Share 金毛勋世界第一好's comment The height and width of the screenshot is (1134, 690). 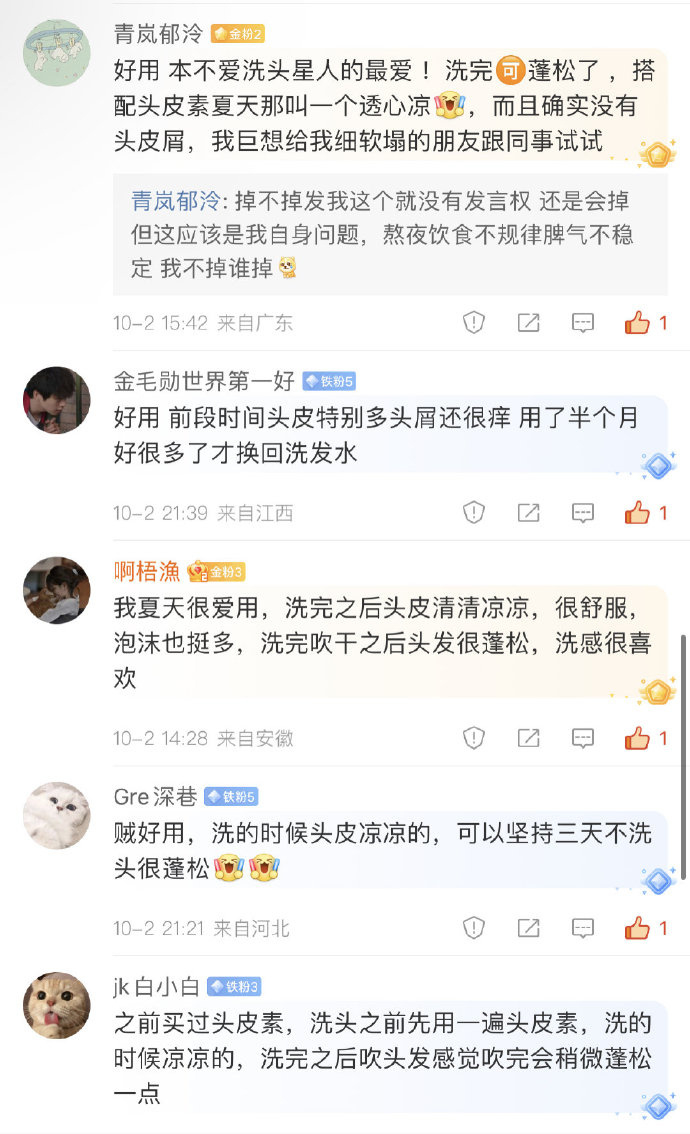click(x=529, y=513)
